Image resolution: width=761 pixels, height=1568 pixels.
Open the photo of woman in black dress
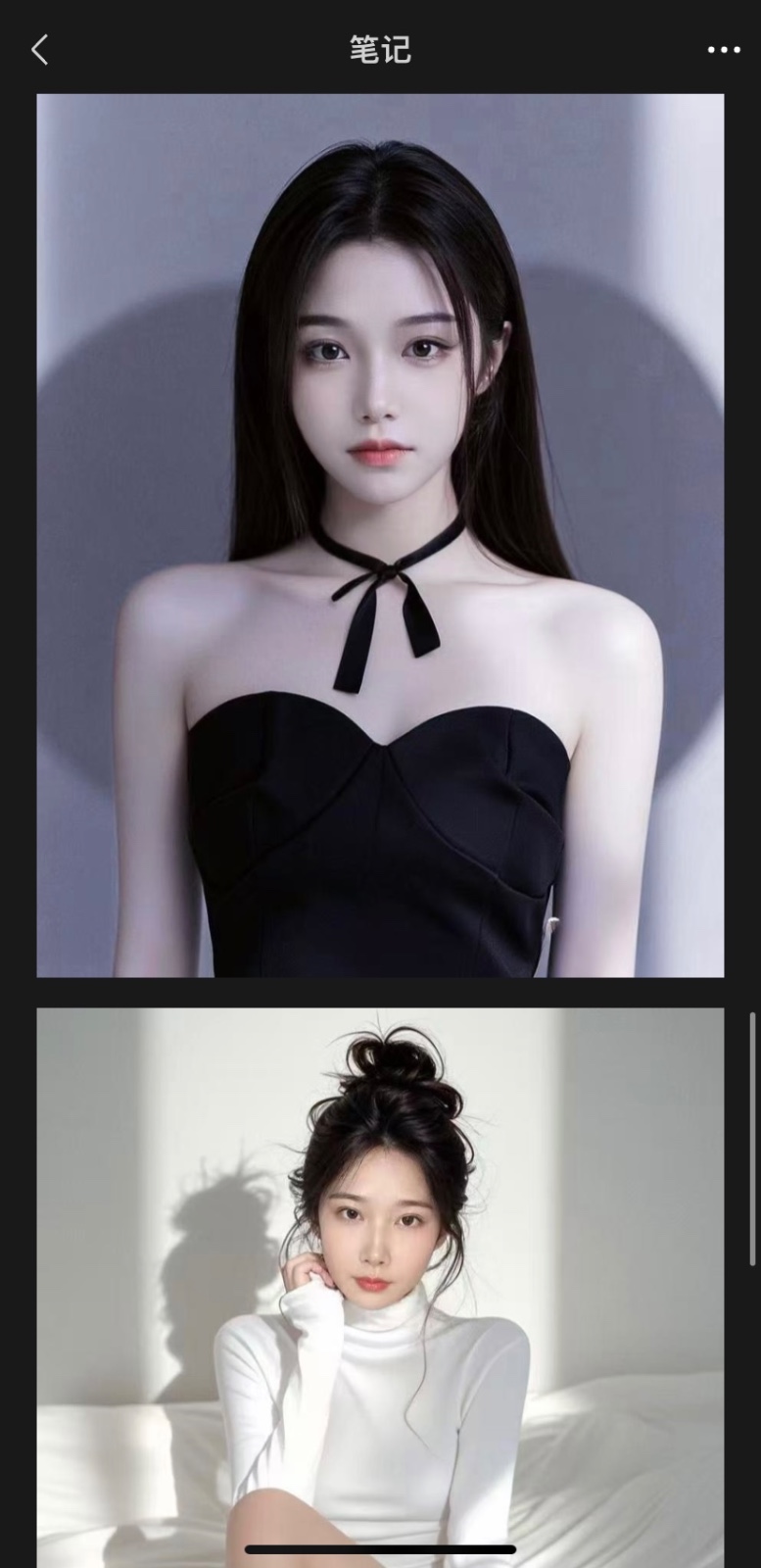pyautogui.click(x=380, y=535)
